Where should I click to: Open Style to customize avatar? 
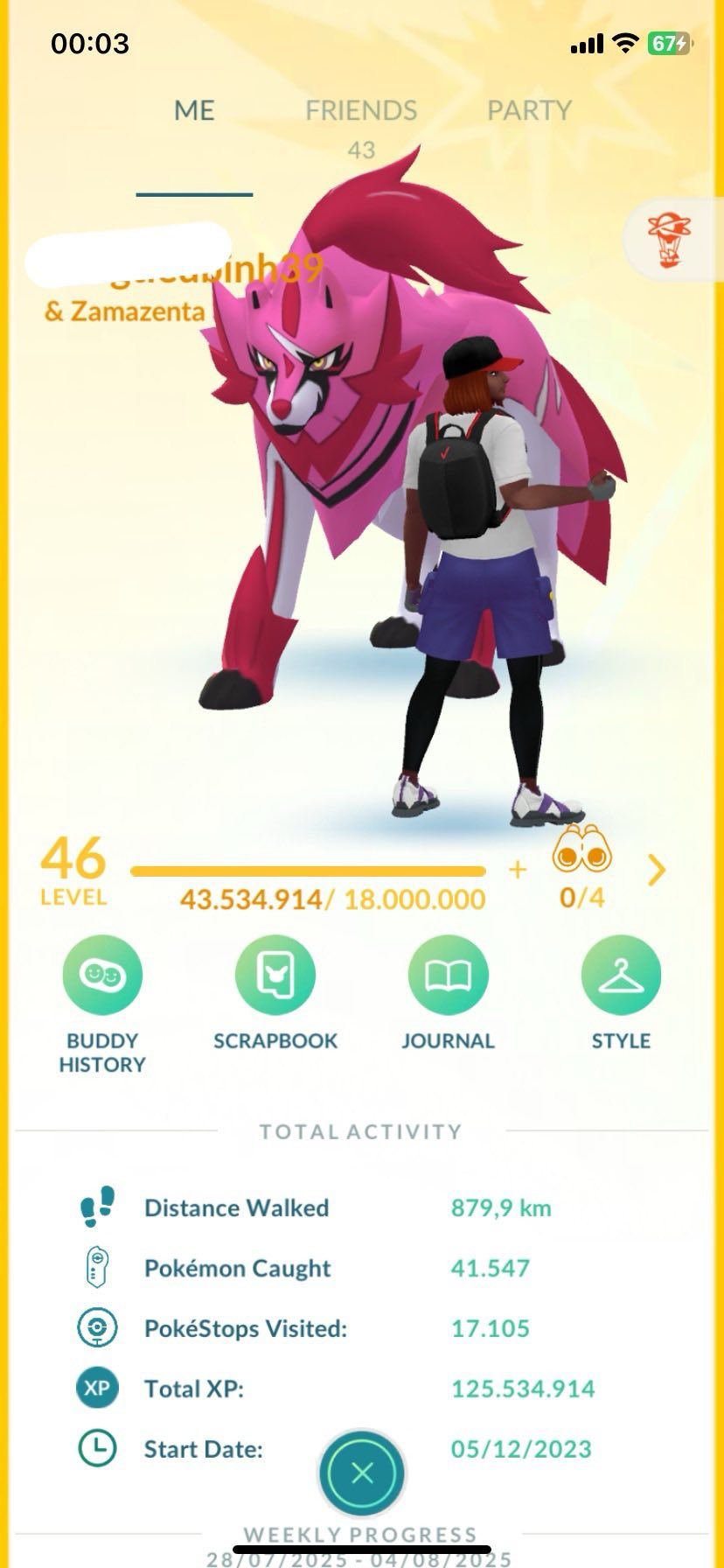[621, 976]
